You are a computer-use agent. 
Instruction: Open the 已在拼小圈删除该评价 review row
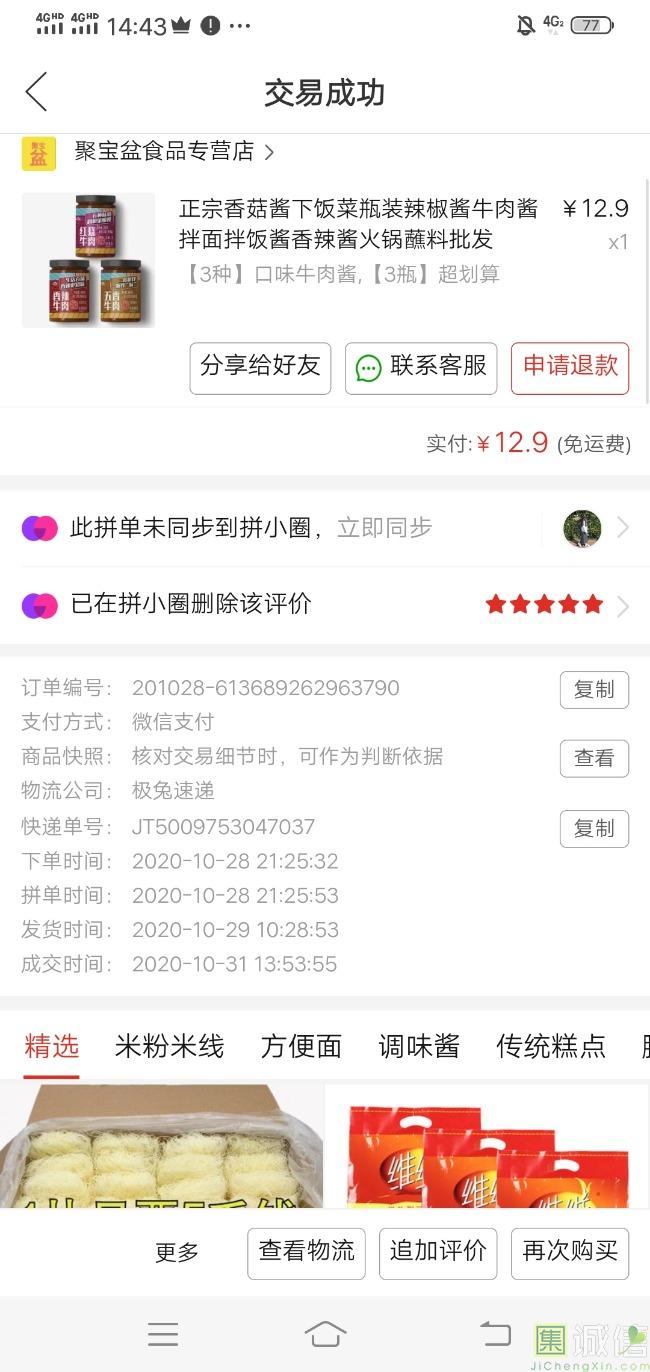pyautogui.click(x=325, y=605)
